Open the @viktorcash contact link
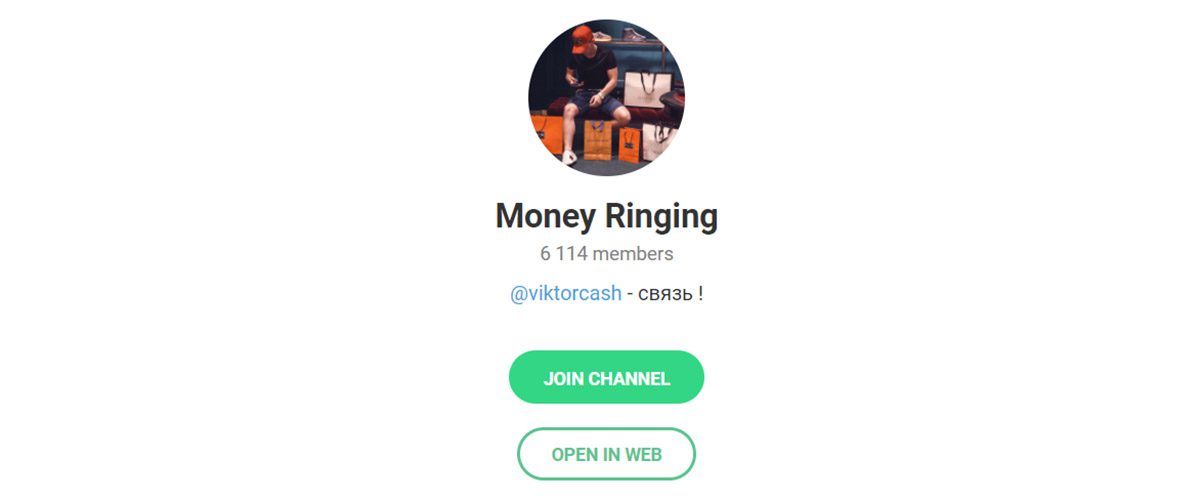 click(x=565, y=295)
